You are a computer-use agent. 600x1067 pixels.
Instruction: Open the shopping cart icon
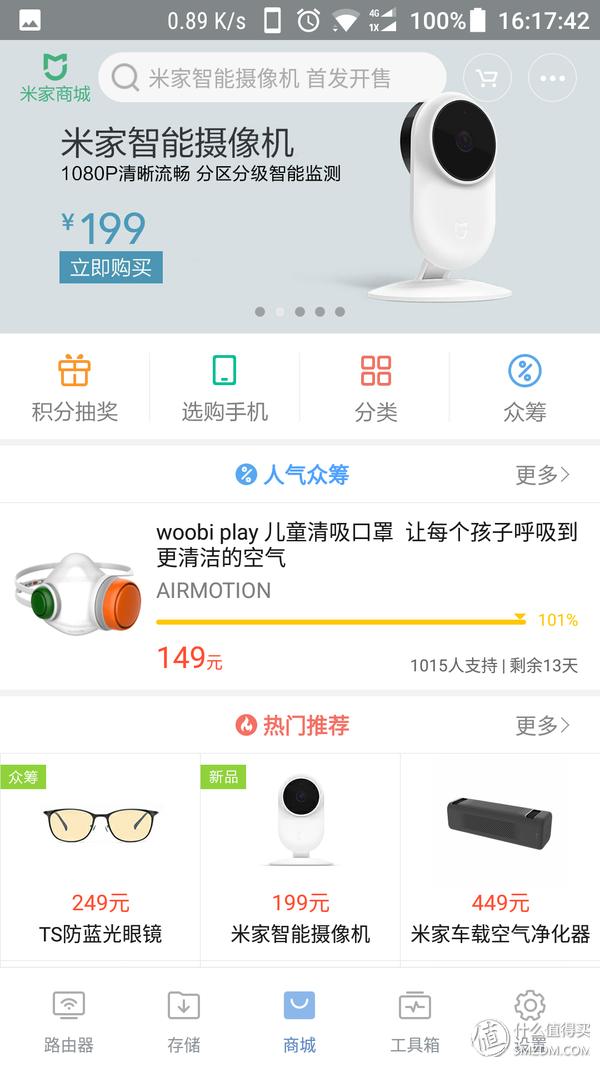tap(487, 78)
